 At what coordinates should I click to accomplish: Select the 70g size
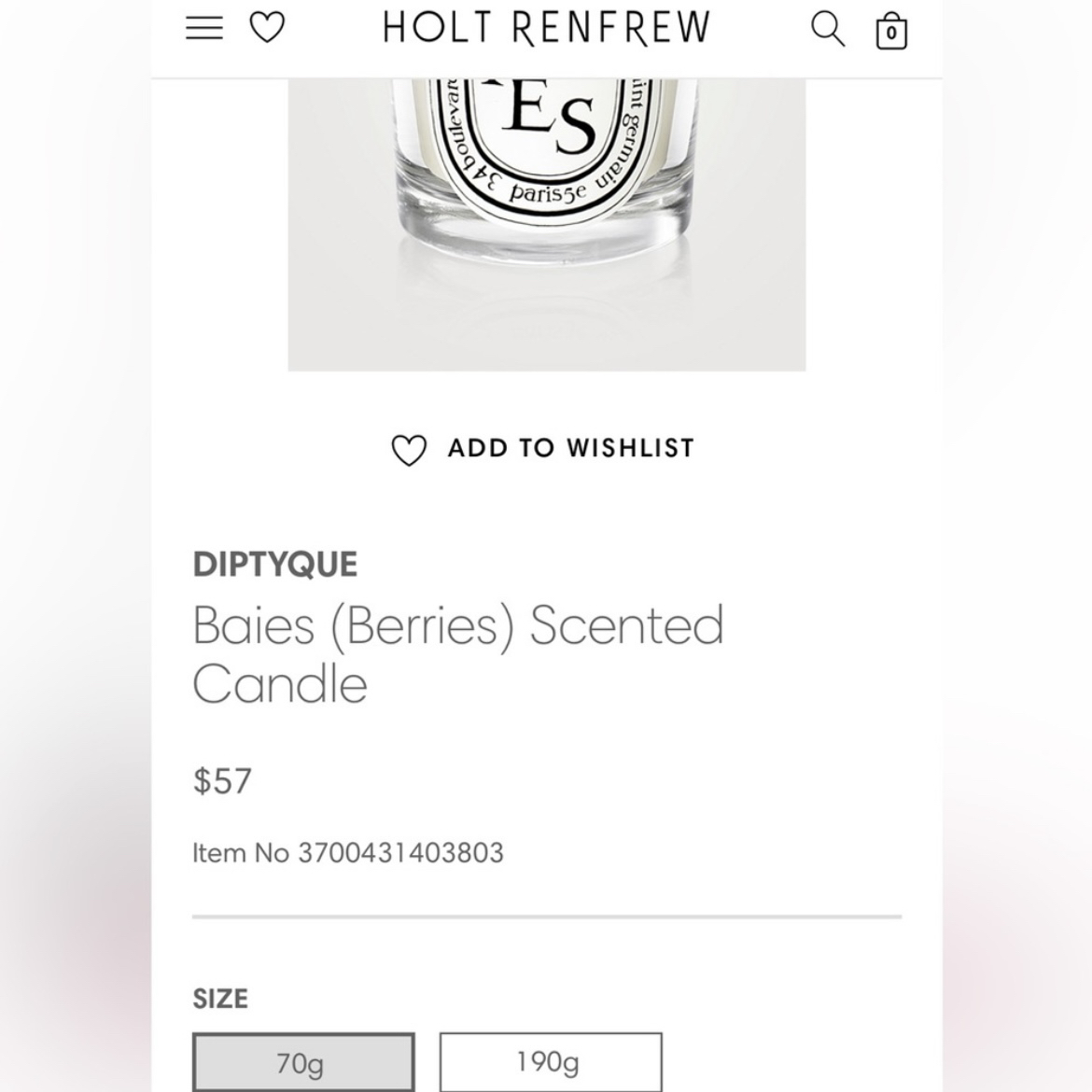(x=303, y=1062)
